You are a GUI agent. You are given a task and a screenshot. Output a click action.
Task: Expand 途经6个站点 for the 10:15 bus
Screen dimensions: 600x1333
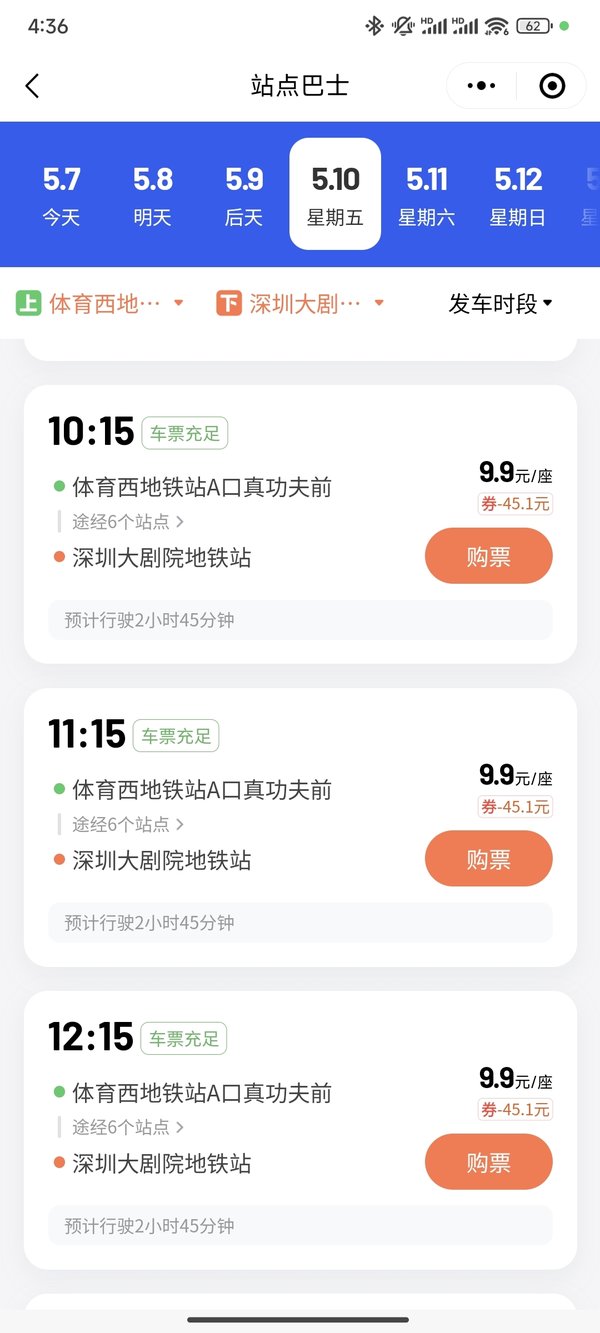pyautogui.click(x=128, y=522)
